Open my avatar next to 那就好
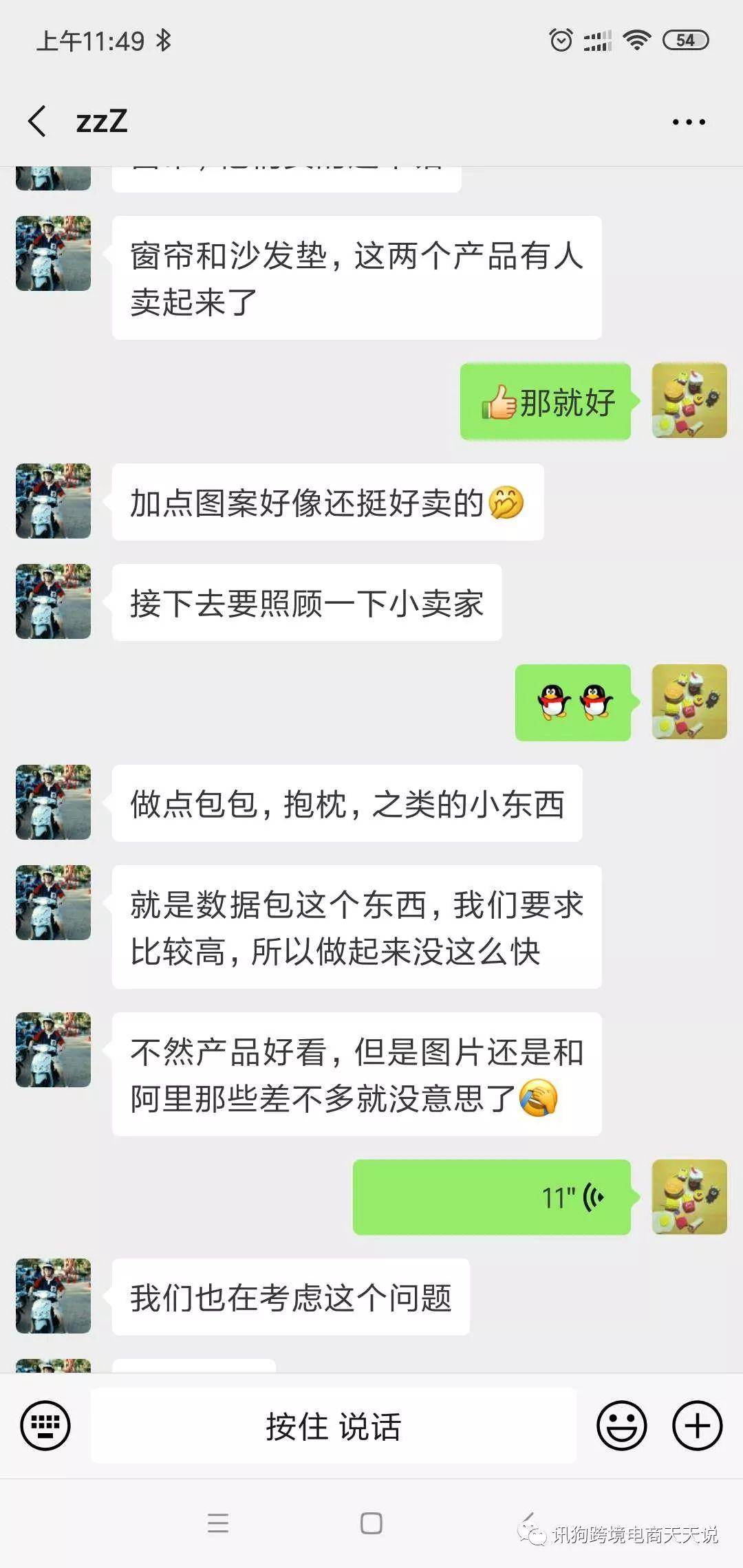 pos(689,400)
